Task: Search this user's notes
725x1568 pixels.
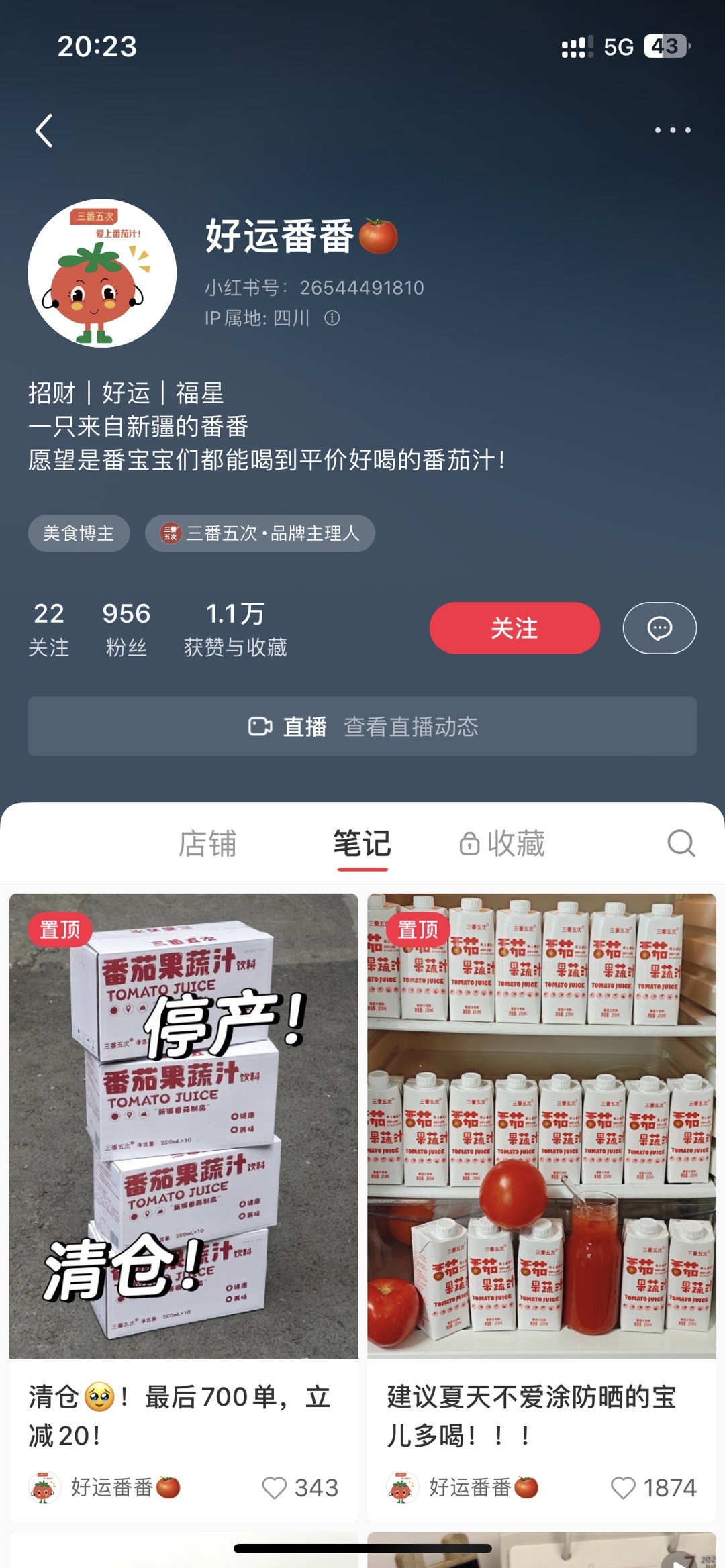Action: pyautogui.click(x=681, y=843)
